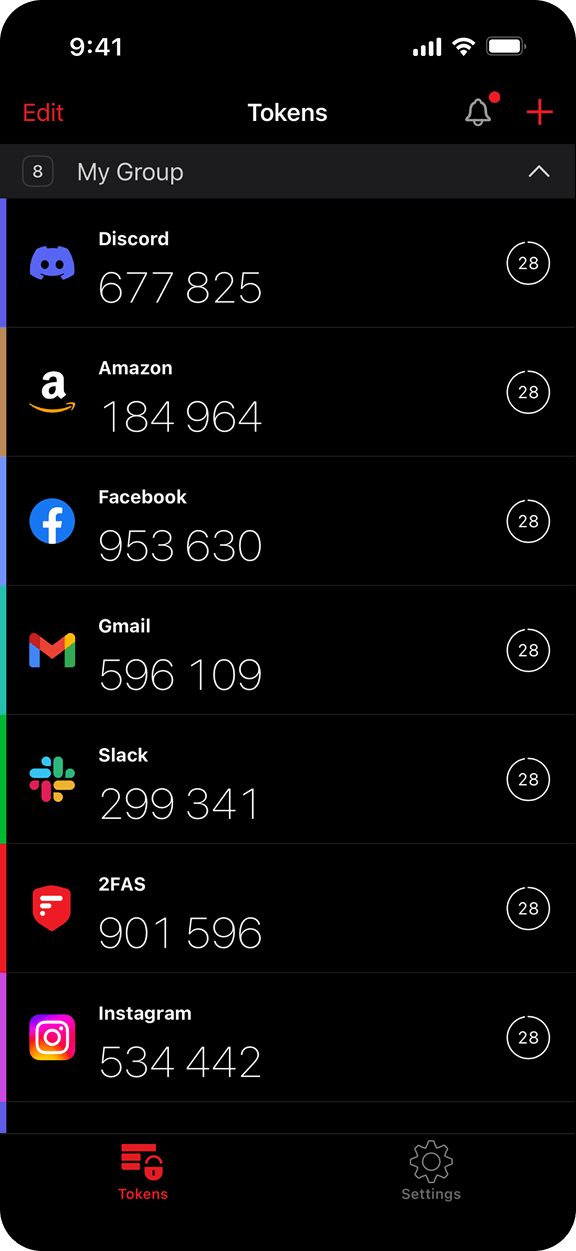Tap Edit to rearrange tokens
This screenshot has width=576, height=1251.
(43, 112)
